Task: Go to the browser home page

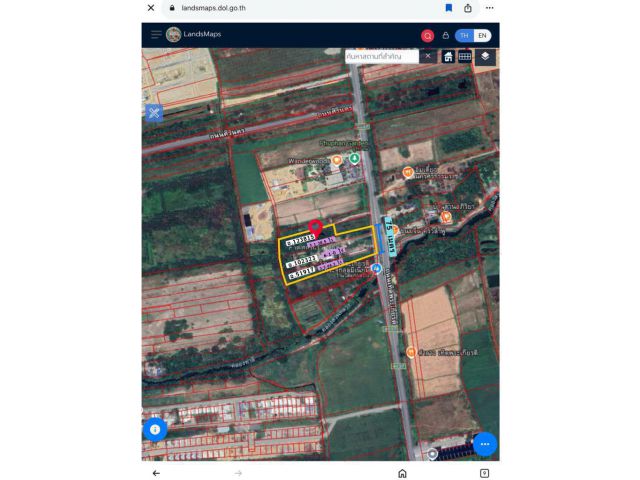Action: (x=402, y=473)
